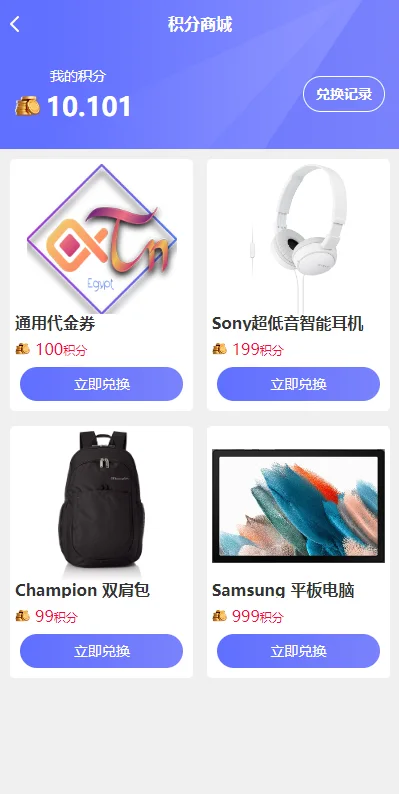View the Sony headphones product card
Image resolution: width=399 pixels, height=794 pixels.
click(x=298, y=285)
